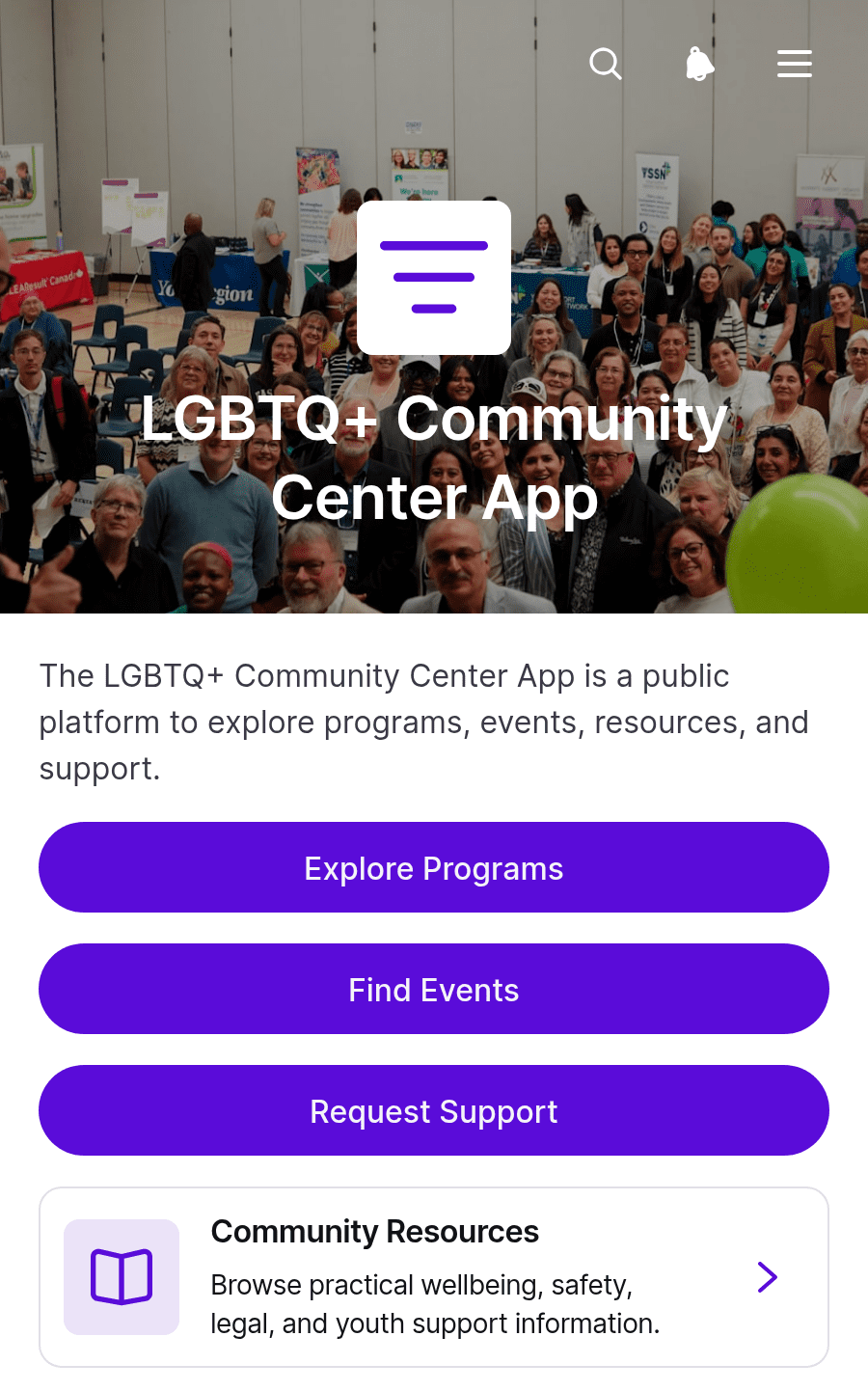This screenshot has width=868, height=1391.
Task: Open the notifications bell
Action: (700, 64)
